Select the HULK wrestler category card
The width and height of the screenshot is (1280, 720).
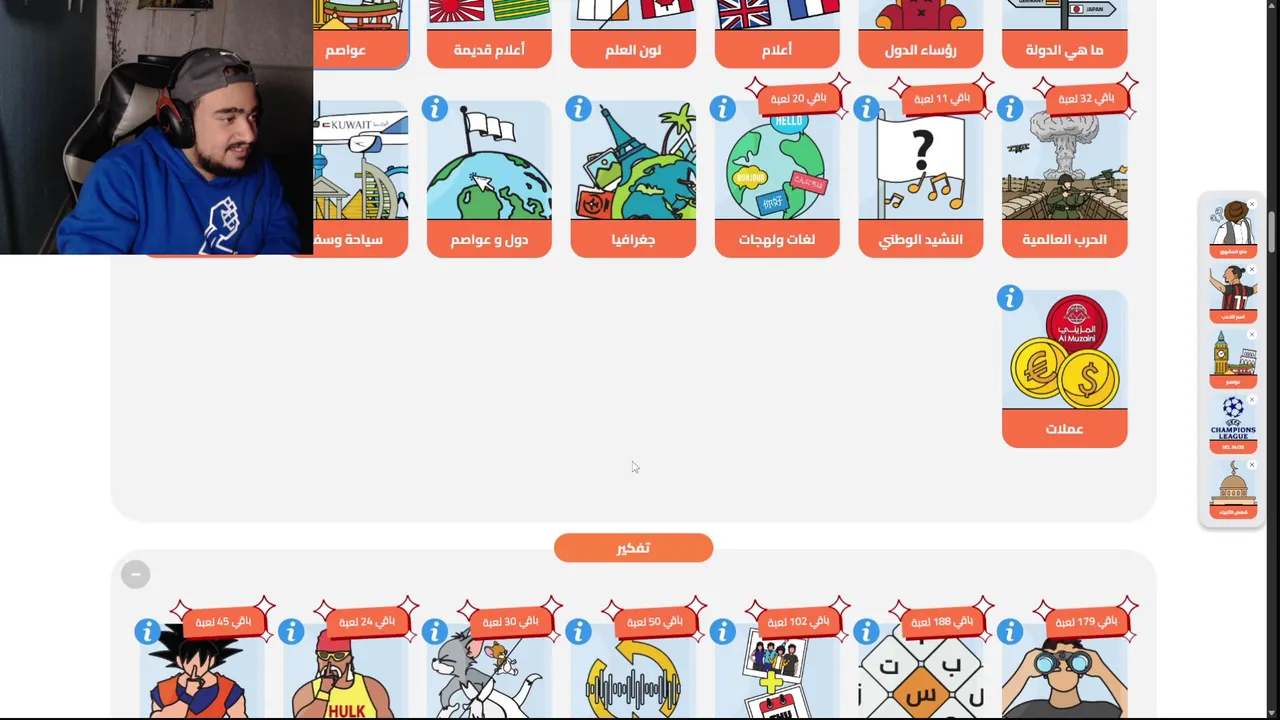pyautogui.click(x=345, y=670)
